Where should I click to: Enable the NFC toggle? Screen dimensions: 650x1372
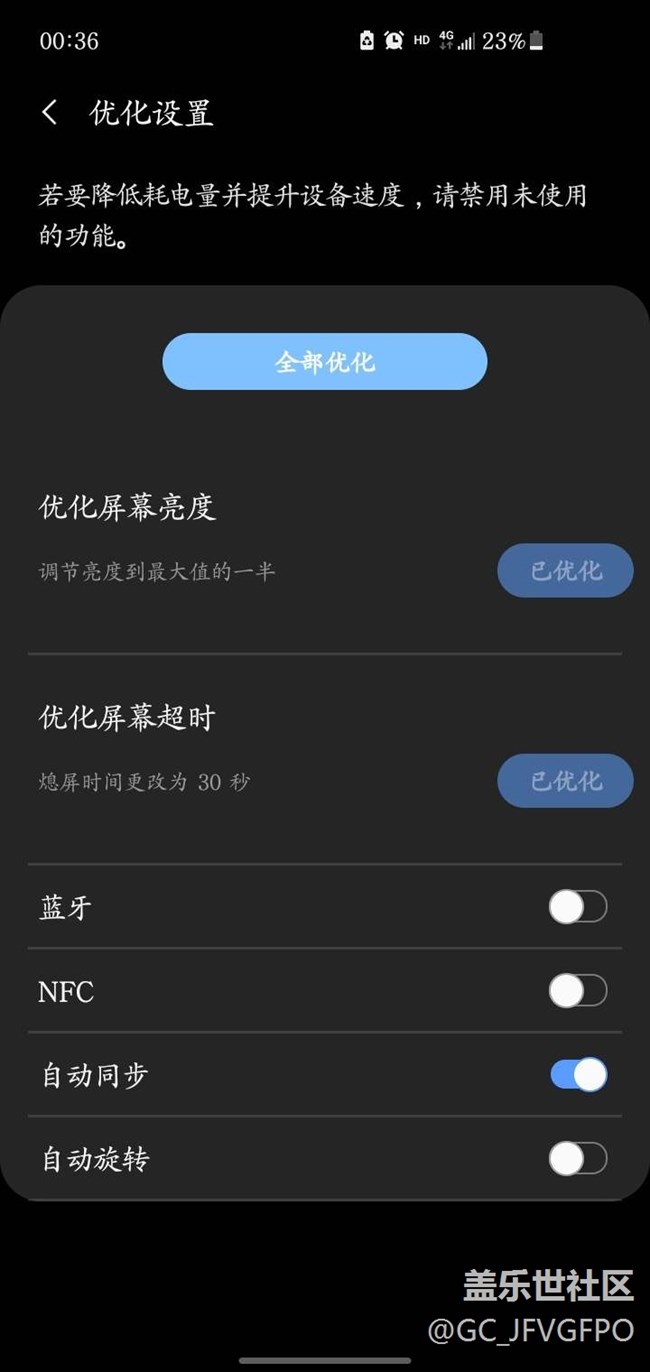pos(578,991)
